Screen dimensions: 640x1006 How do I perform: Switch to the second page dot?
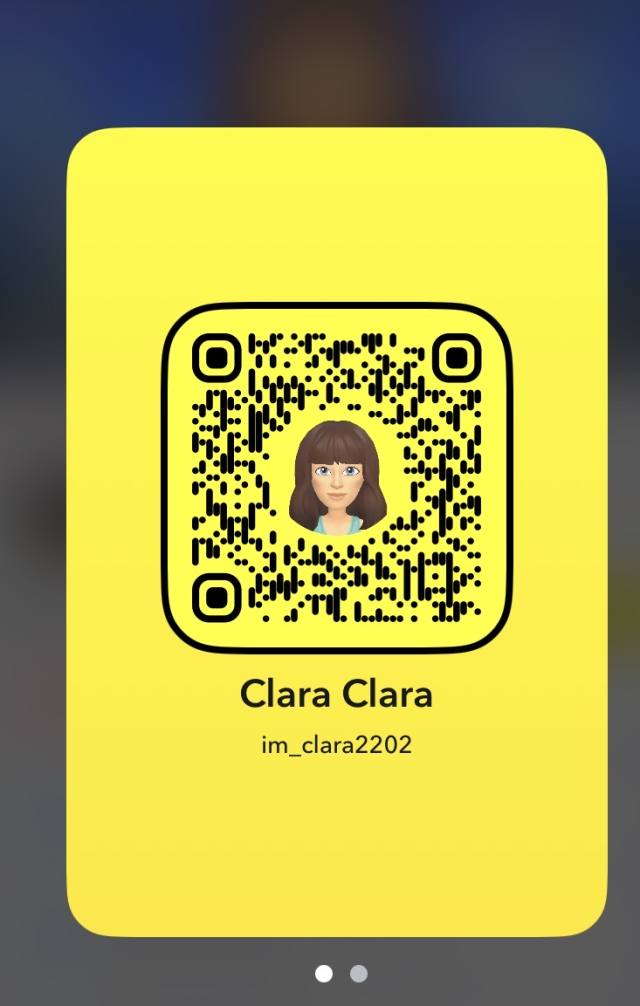pos(358,973)
